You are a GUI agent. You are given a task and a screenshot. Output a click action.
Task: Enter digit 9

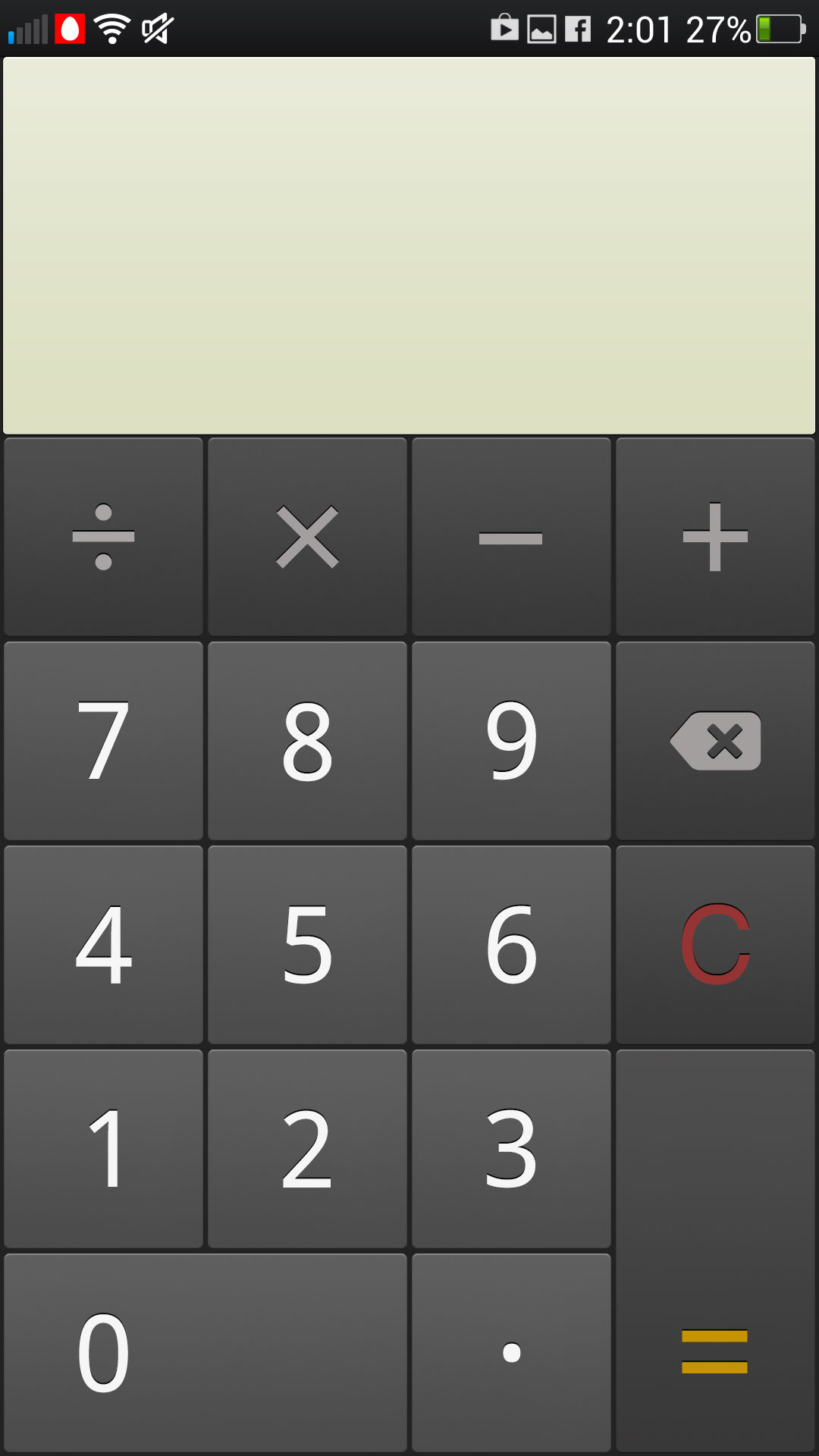(x=511, y=741)
